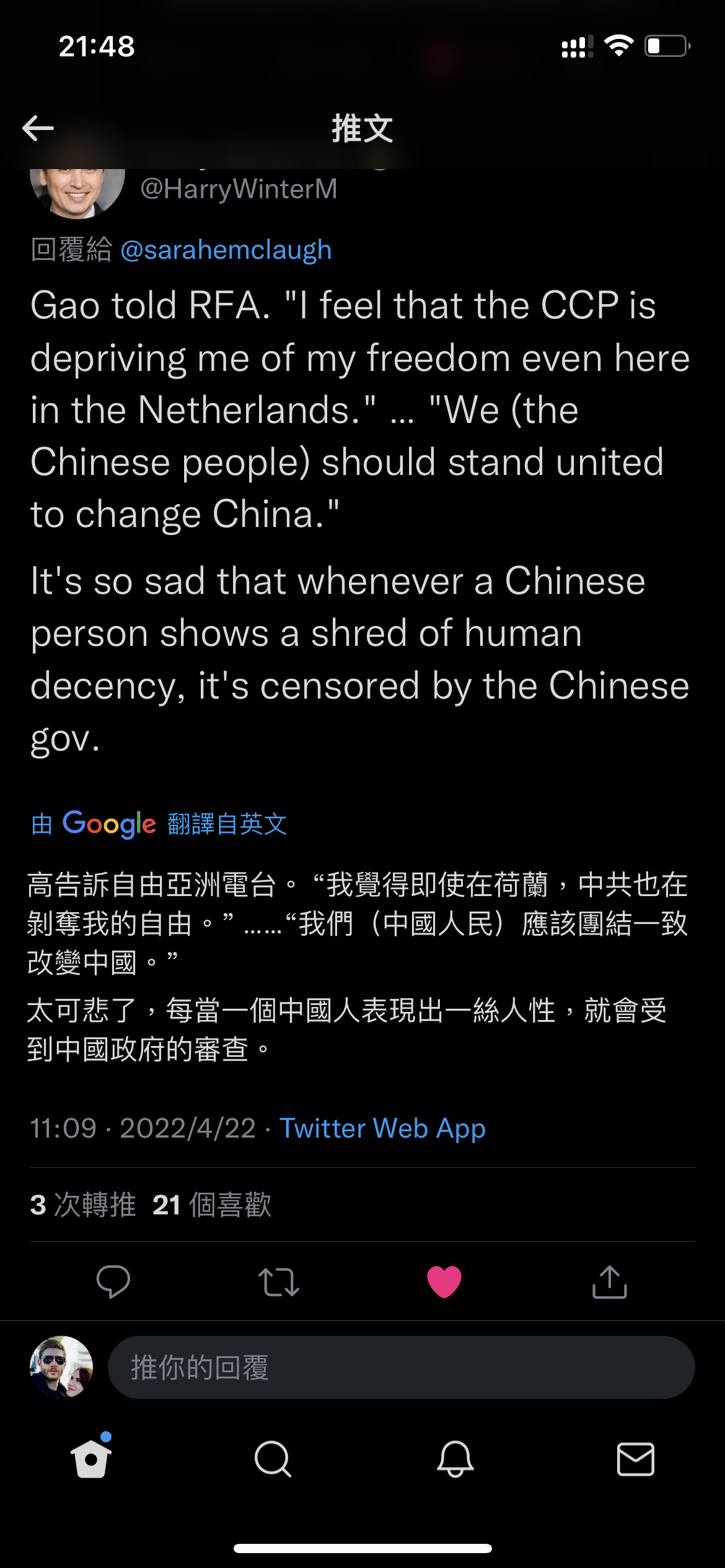View the 3 retweets list

(x=83, y=1204)
